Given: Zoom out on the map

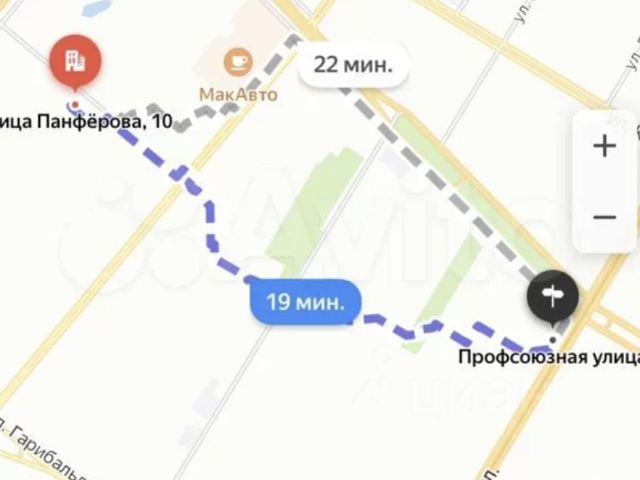Looking at the screenshot, I should [x=604, y=216].
